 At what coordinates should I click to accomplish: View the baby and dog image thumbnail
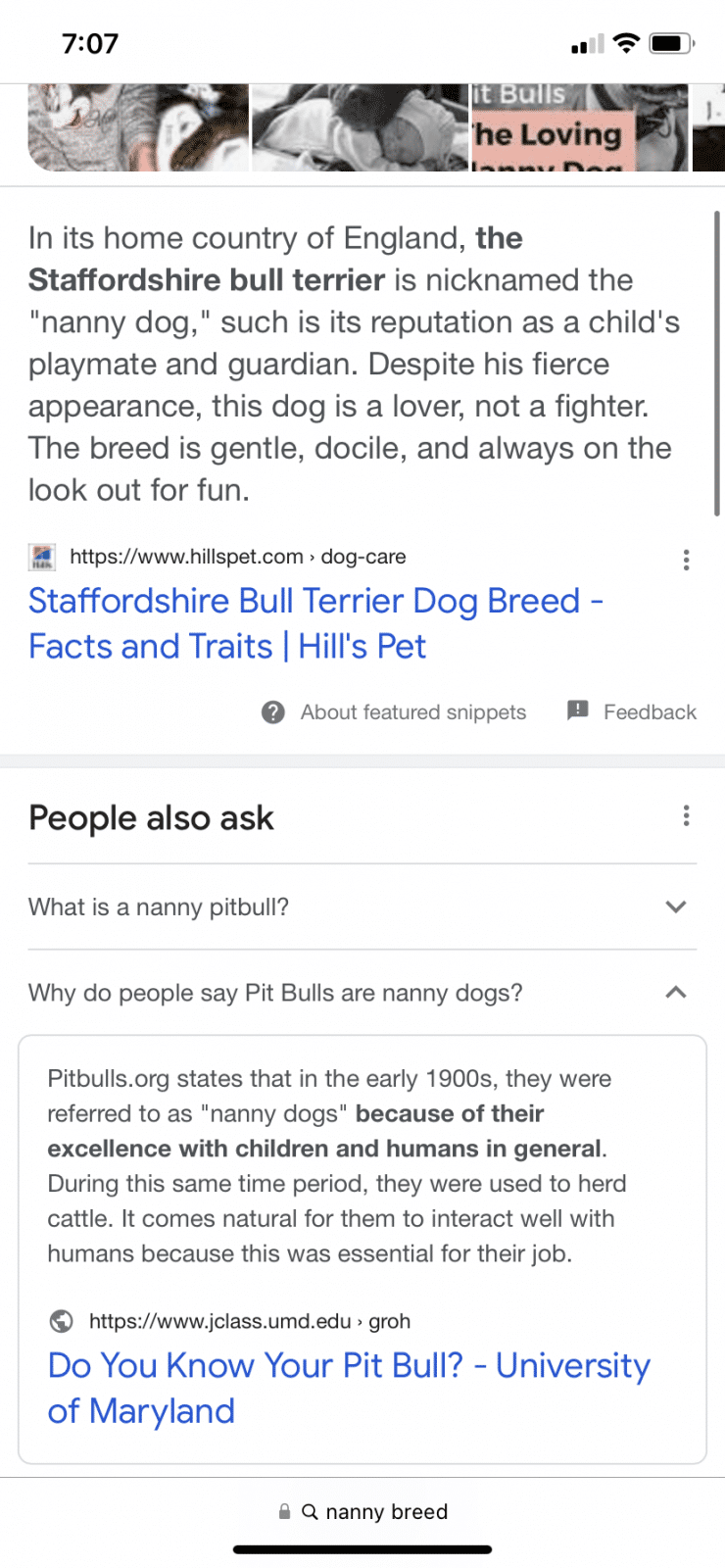(360, 128)
